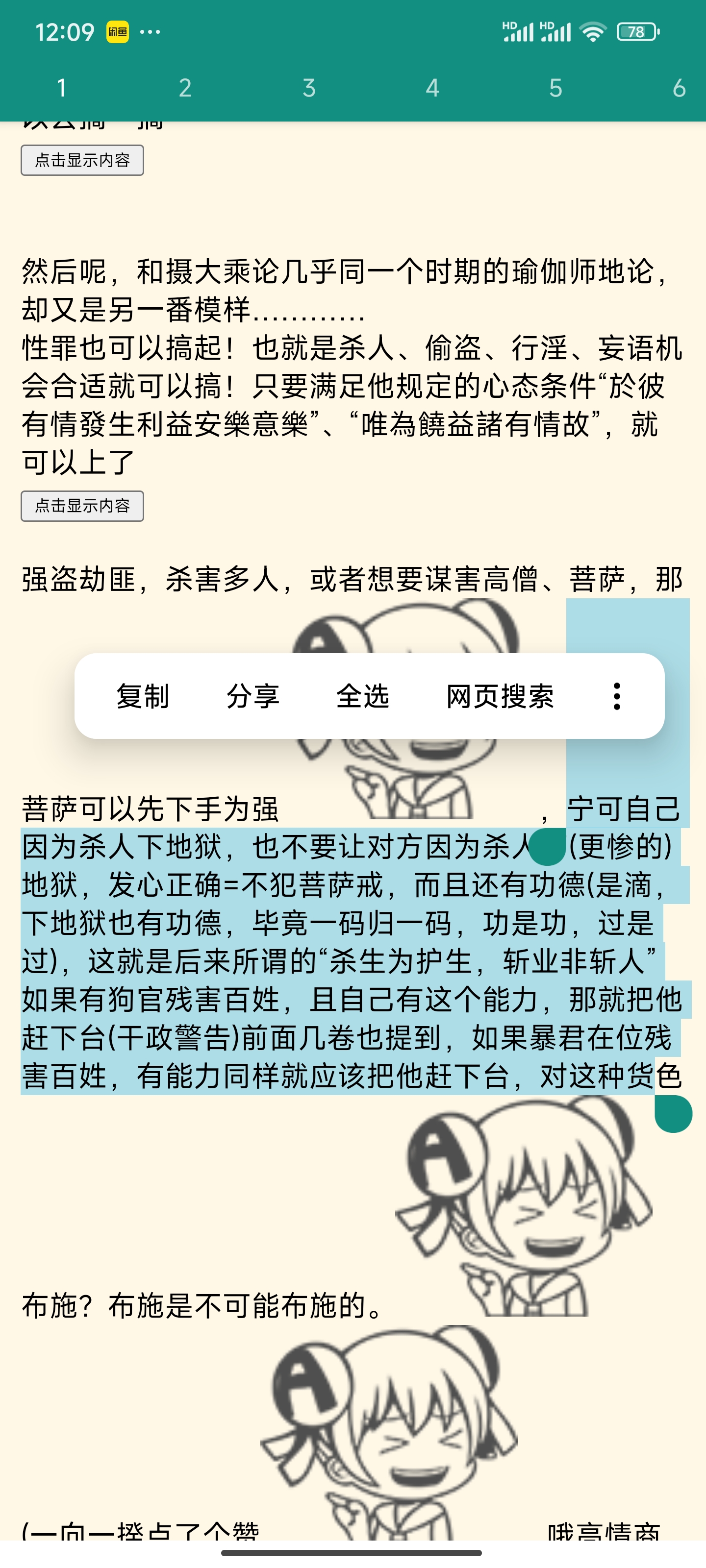Choose 全选 to select all text
This screenshot has height=1568, width=706.
tap(362, 696)
